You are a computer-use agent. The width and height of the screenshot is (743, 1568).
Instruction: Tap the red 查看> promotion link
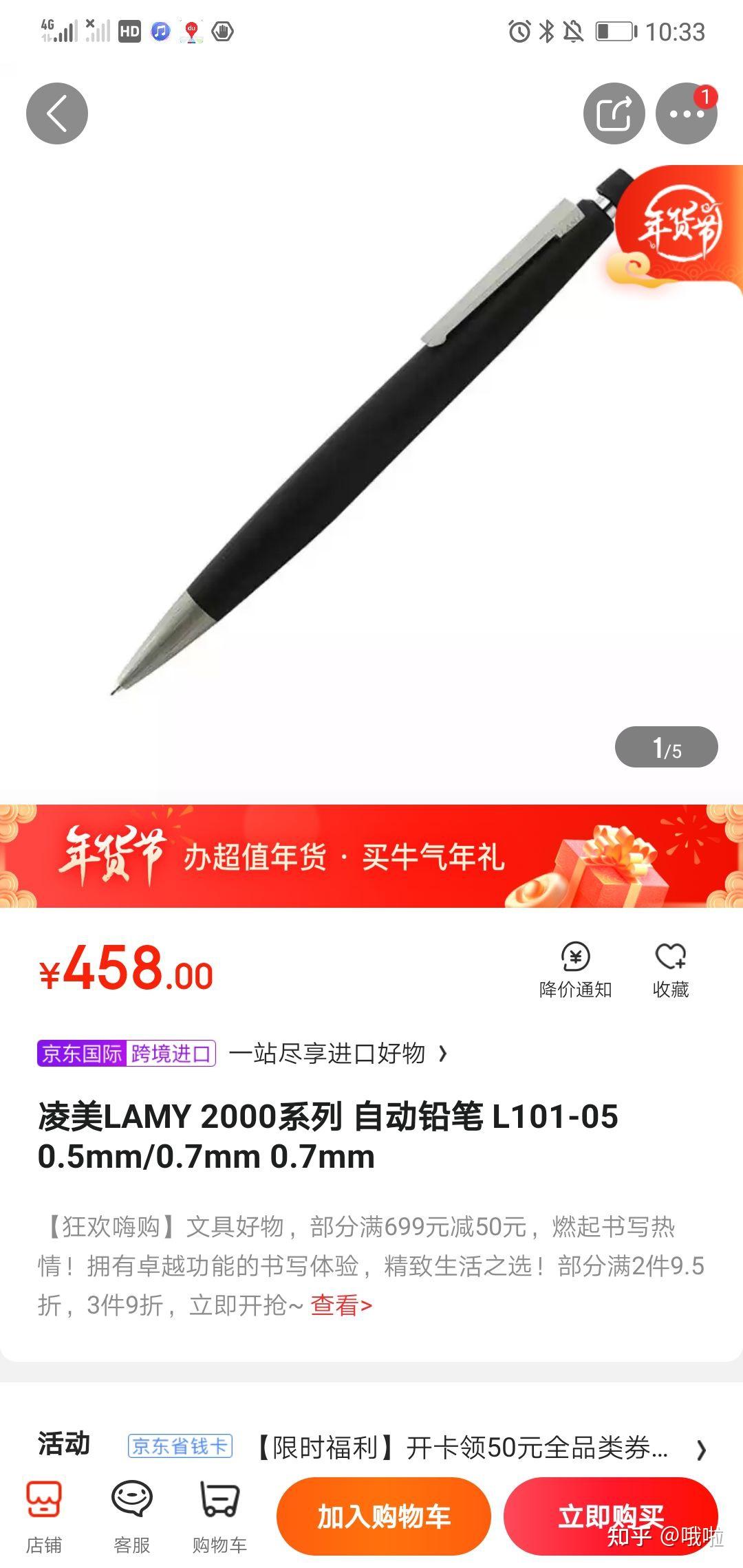[x=341, y=1305]
